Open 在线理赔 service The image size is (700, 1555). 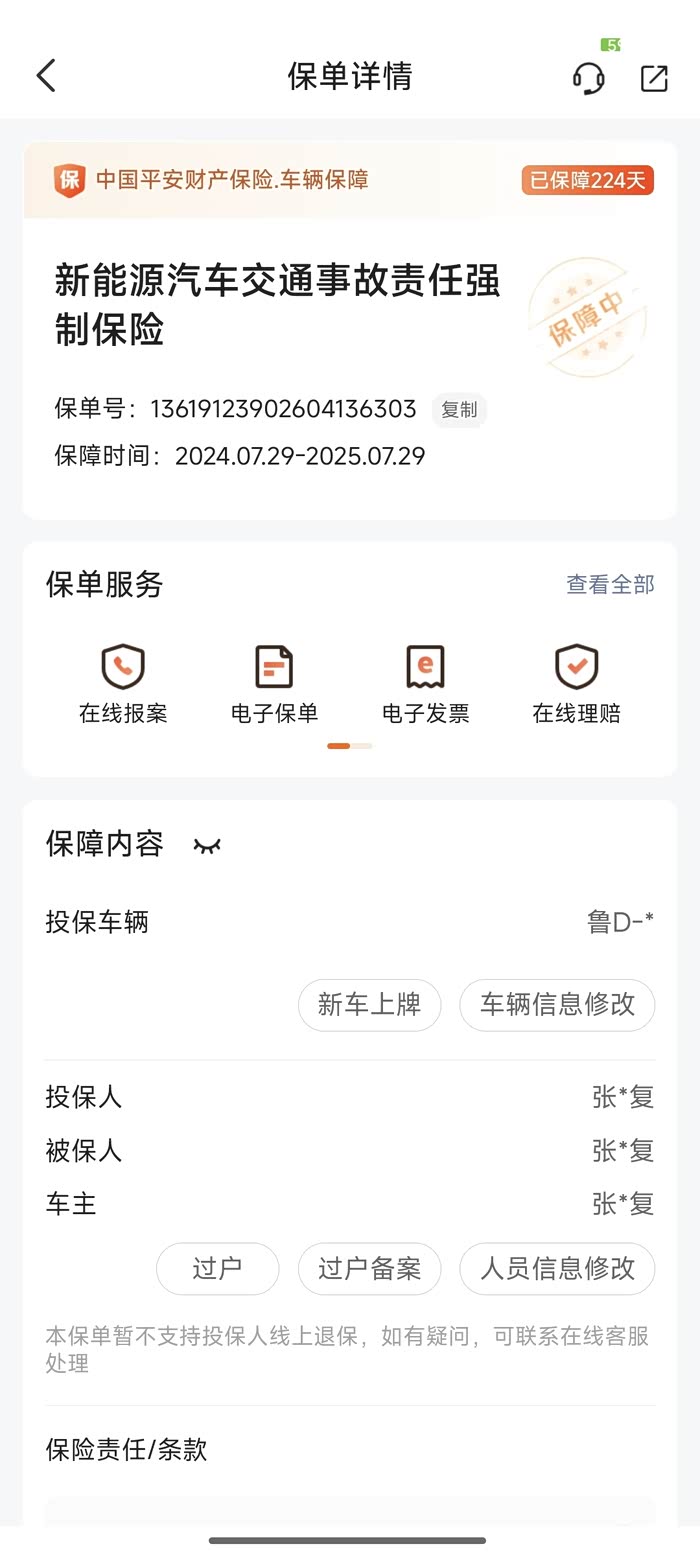tap(576, 684)
